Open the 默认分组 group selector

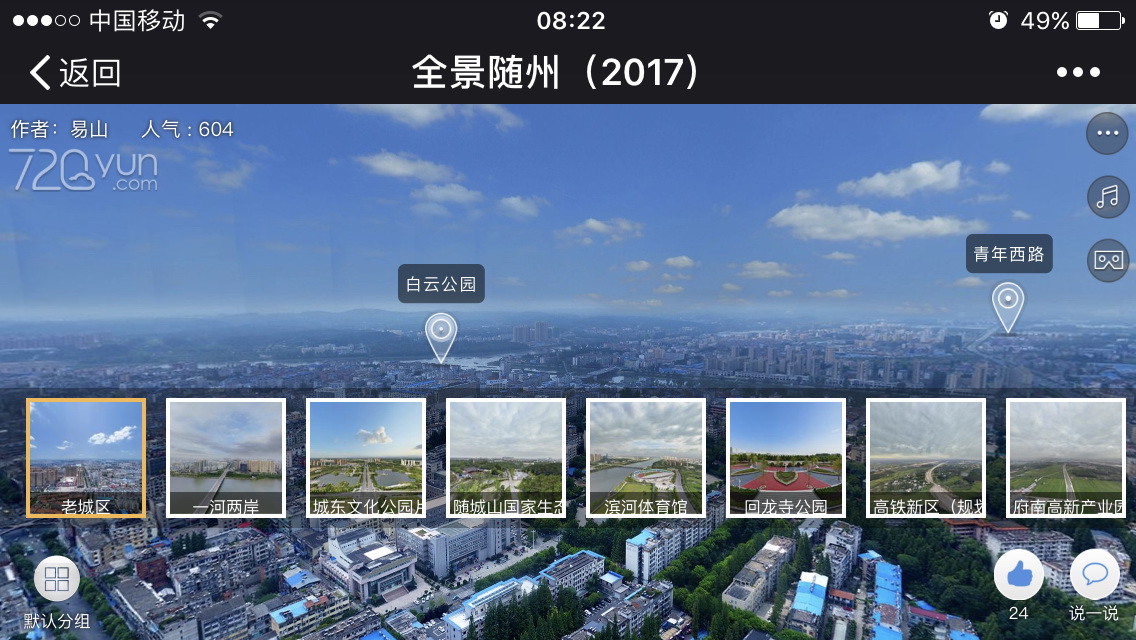57,579
